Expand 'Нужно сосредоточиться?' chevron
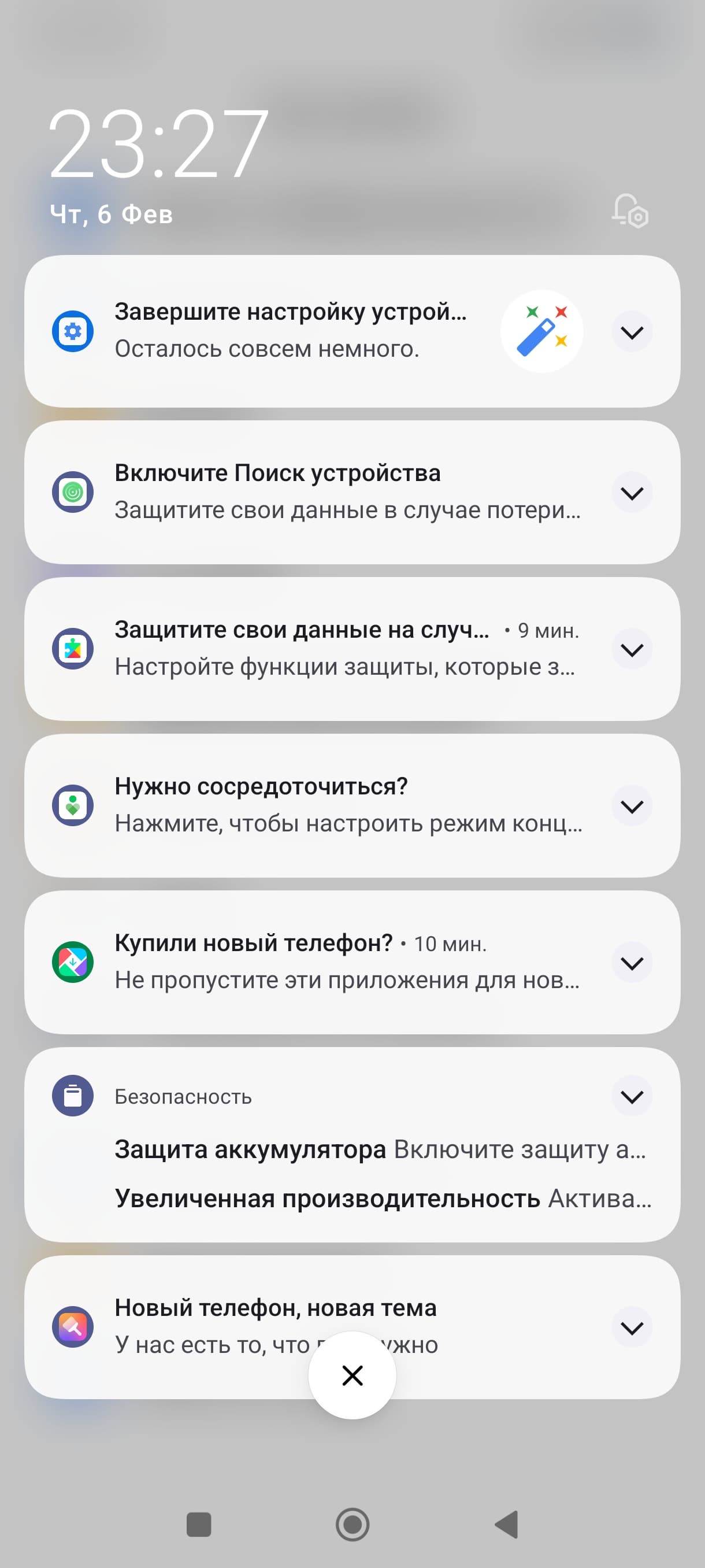Viewport: 705px width, 1568px height. [x=632, y=807]
